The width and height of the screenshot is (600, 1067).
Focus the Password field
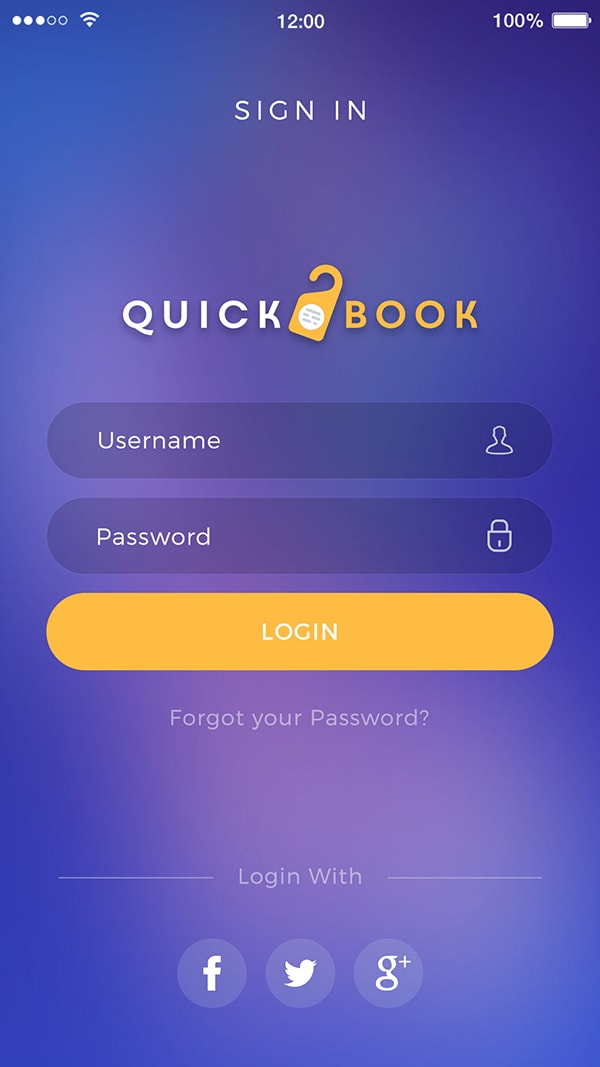[x=299, y=536]
